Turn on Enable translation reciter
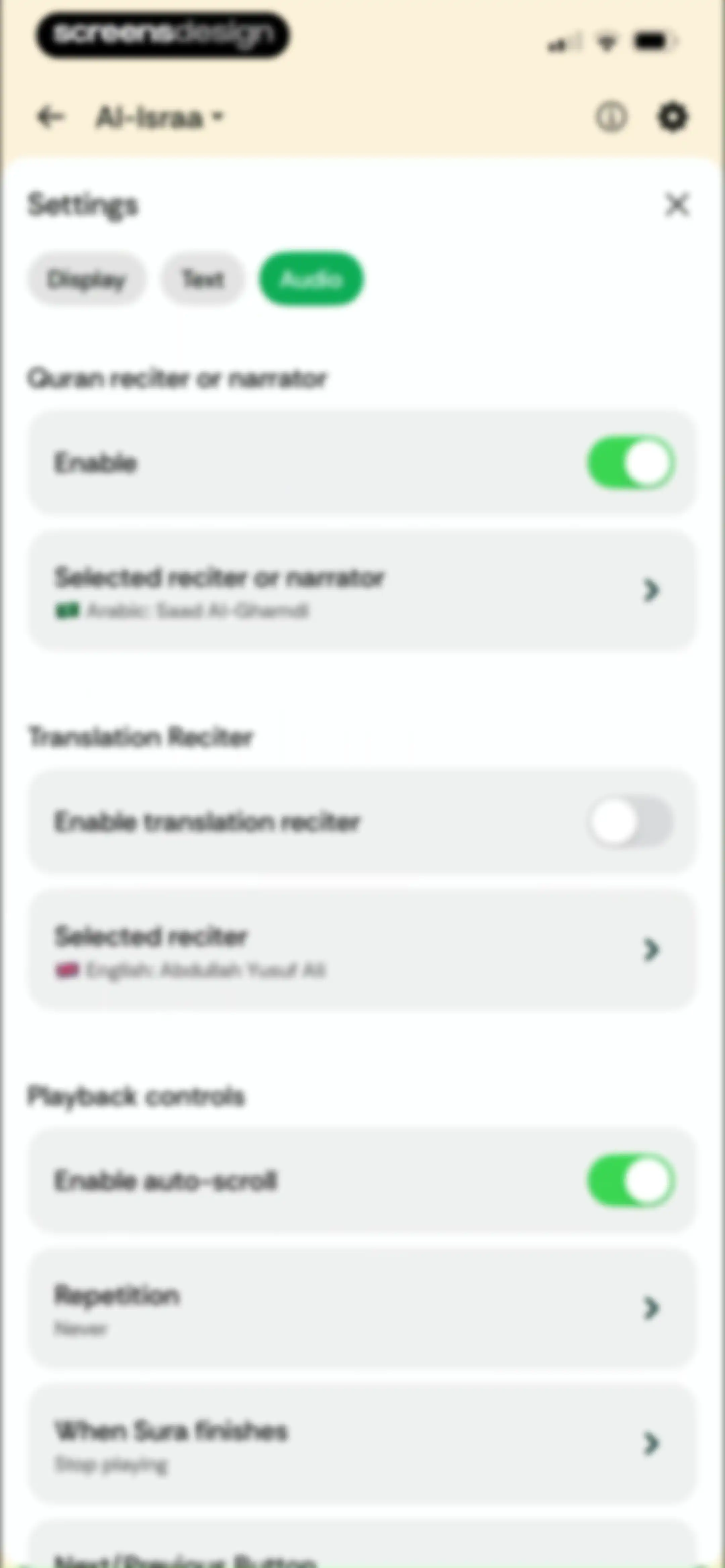The width and height of the screenshot is (725, 1568). pyautogui.click(x=631, y=822)
